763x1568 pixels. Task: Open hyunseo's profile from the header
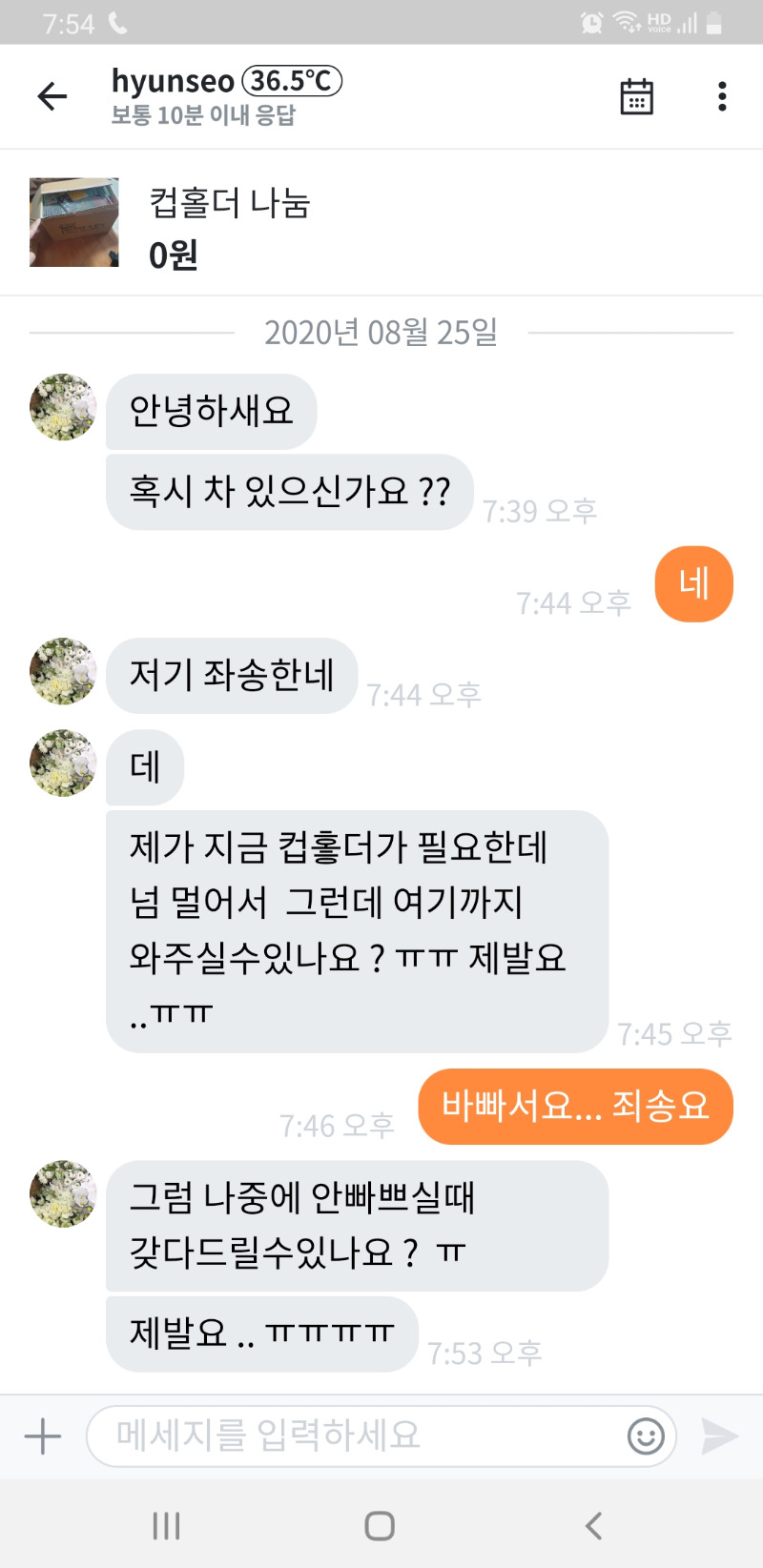coord(173,82)
